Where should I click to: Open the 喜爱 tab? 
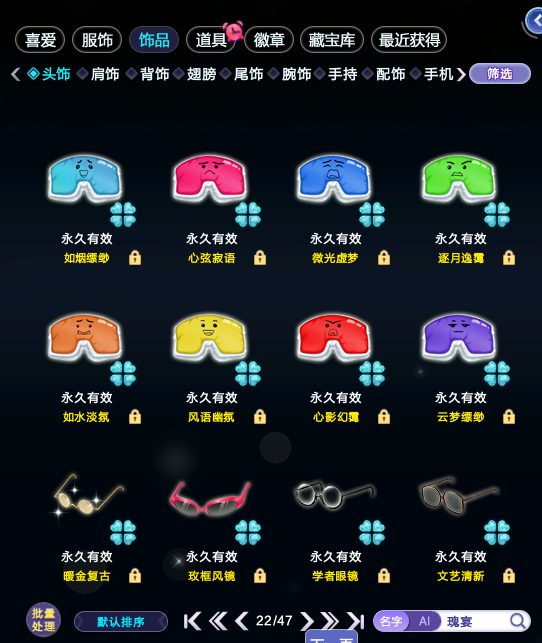pyautogui.click(x=40, y=40)
